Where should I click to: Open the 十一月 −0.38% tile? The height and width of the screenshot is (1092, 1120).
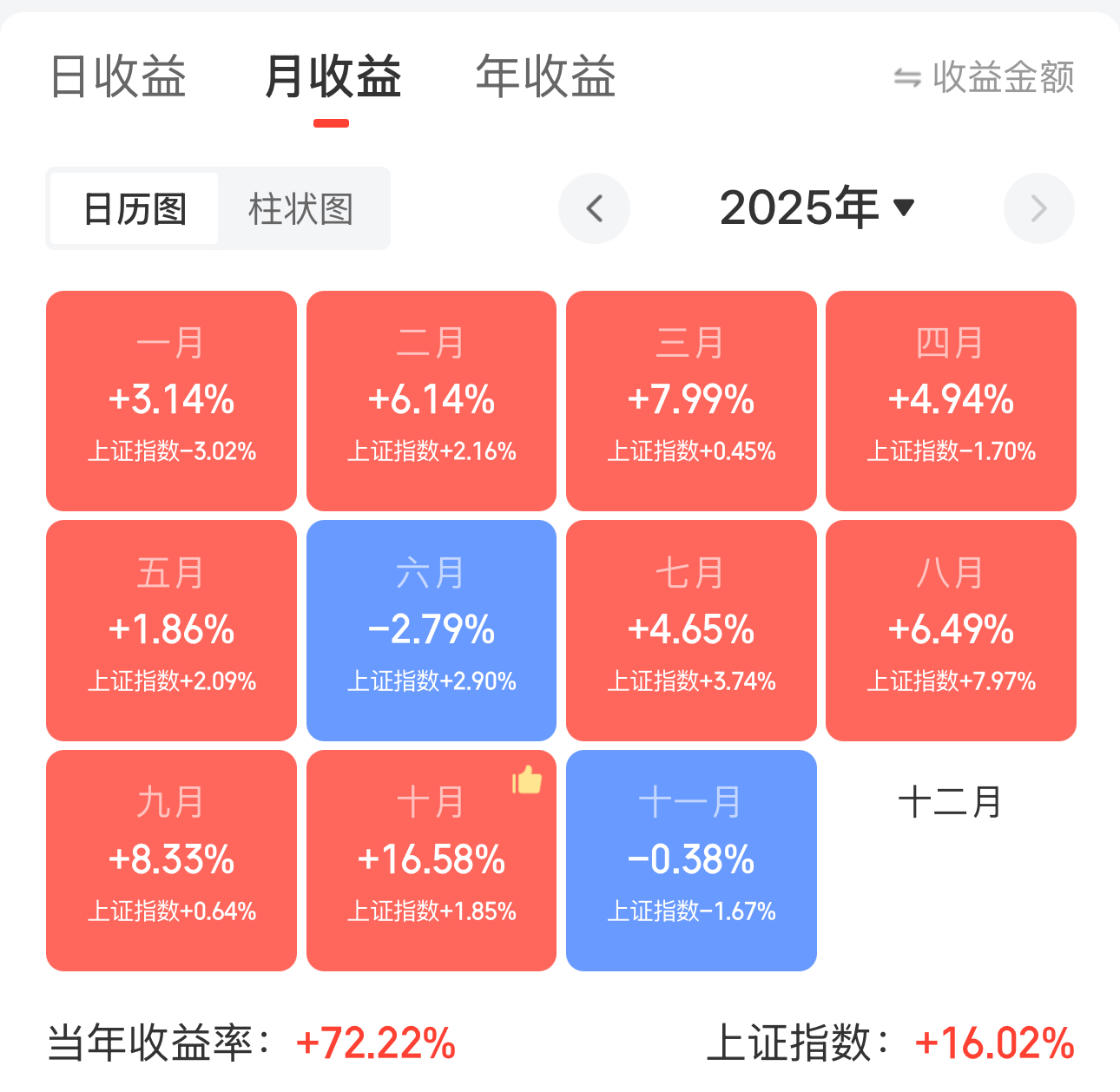coord(691,860)
